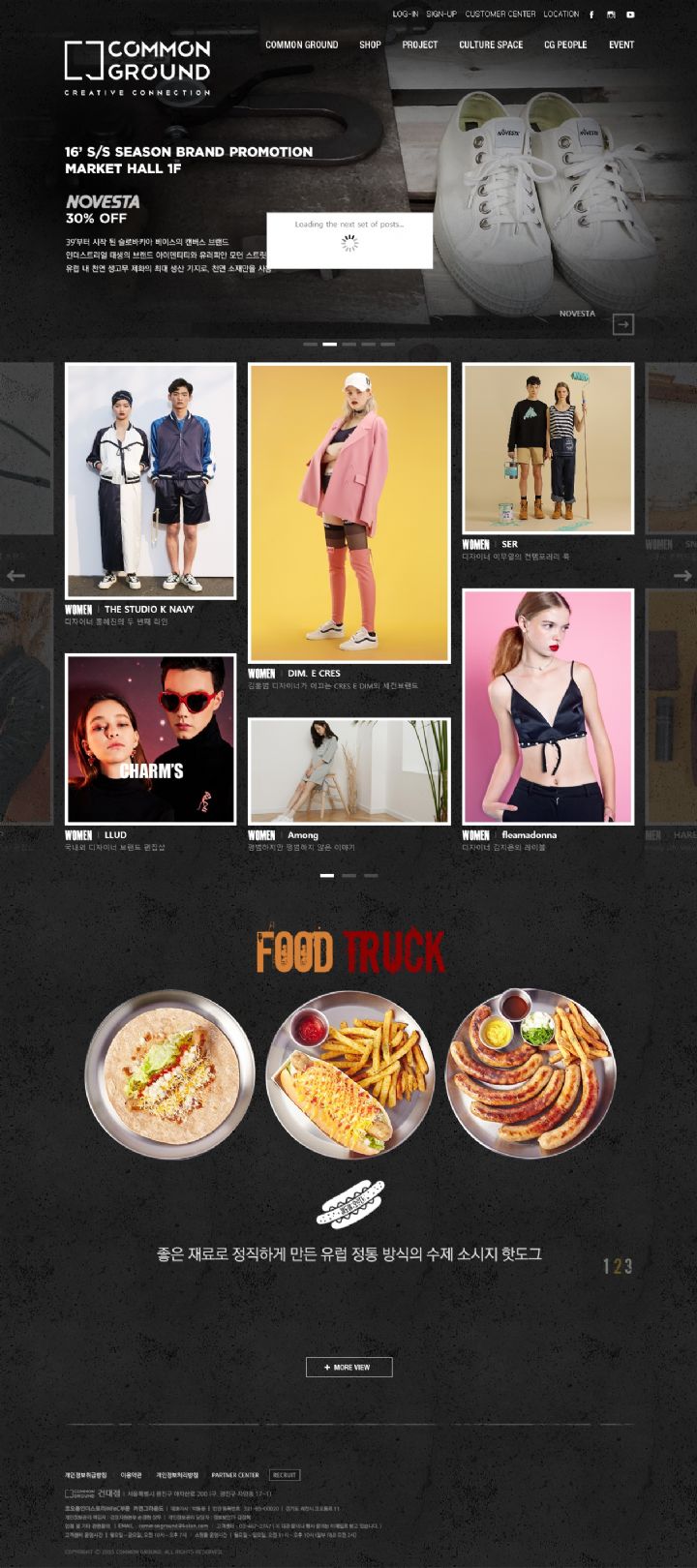Image resolution: width=697 pixels, height=1568 pixels.
Task: Select SHOP in the top menu
Action: pos(370,45)
